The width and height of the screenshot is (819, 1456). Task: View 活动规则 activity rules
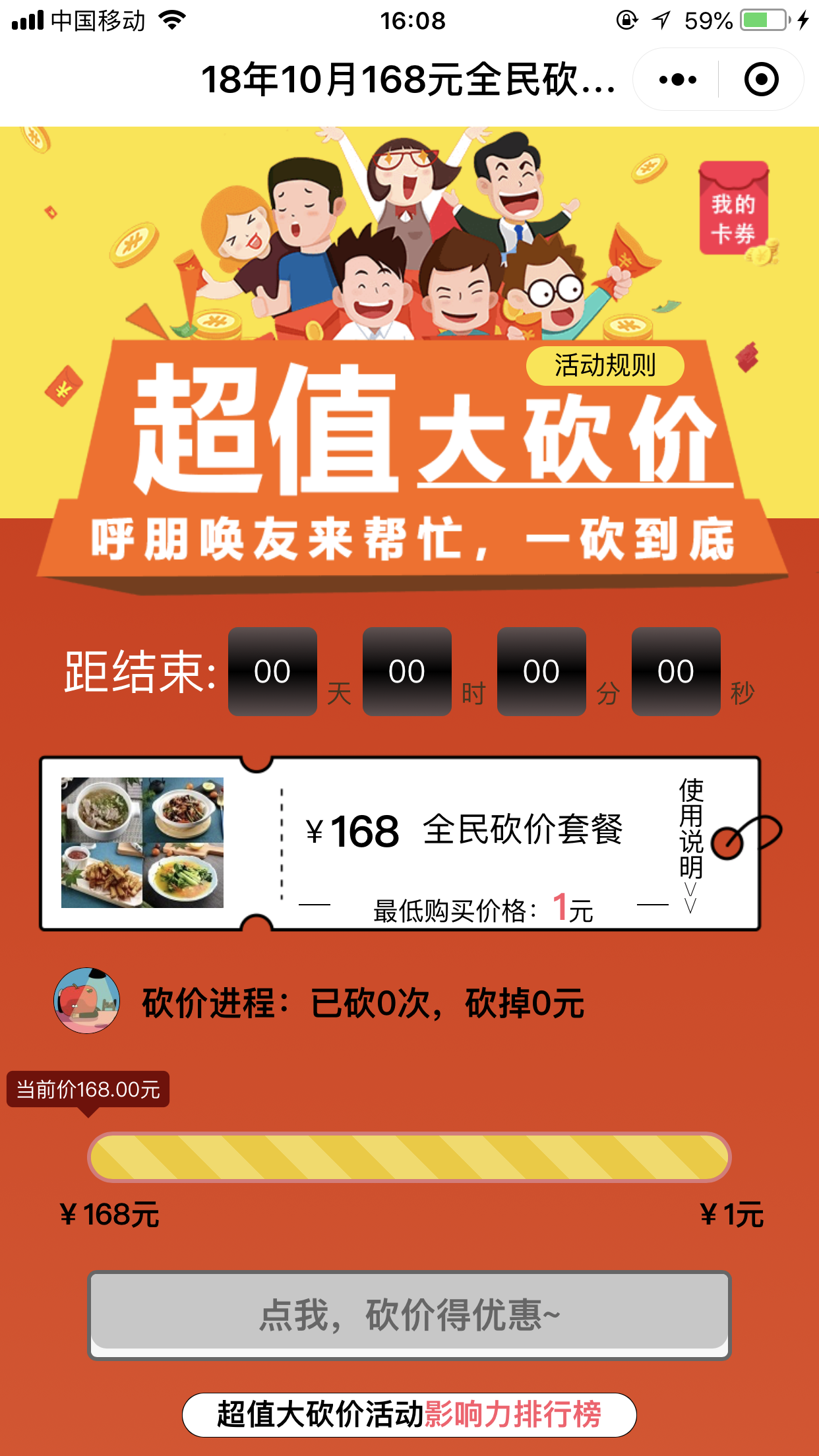click(x=605, y=365)
